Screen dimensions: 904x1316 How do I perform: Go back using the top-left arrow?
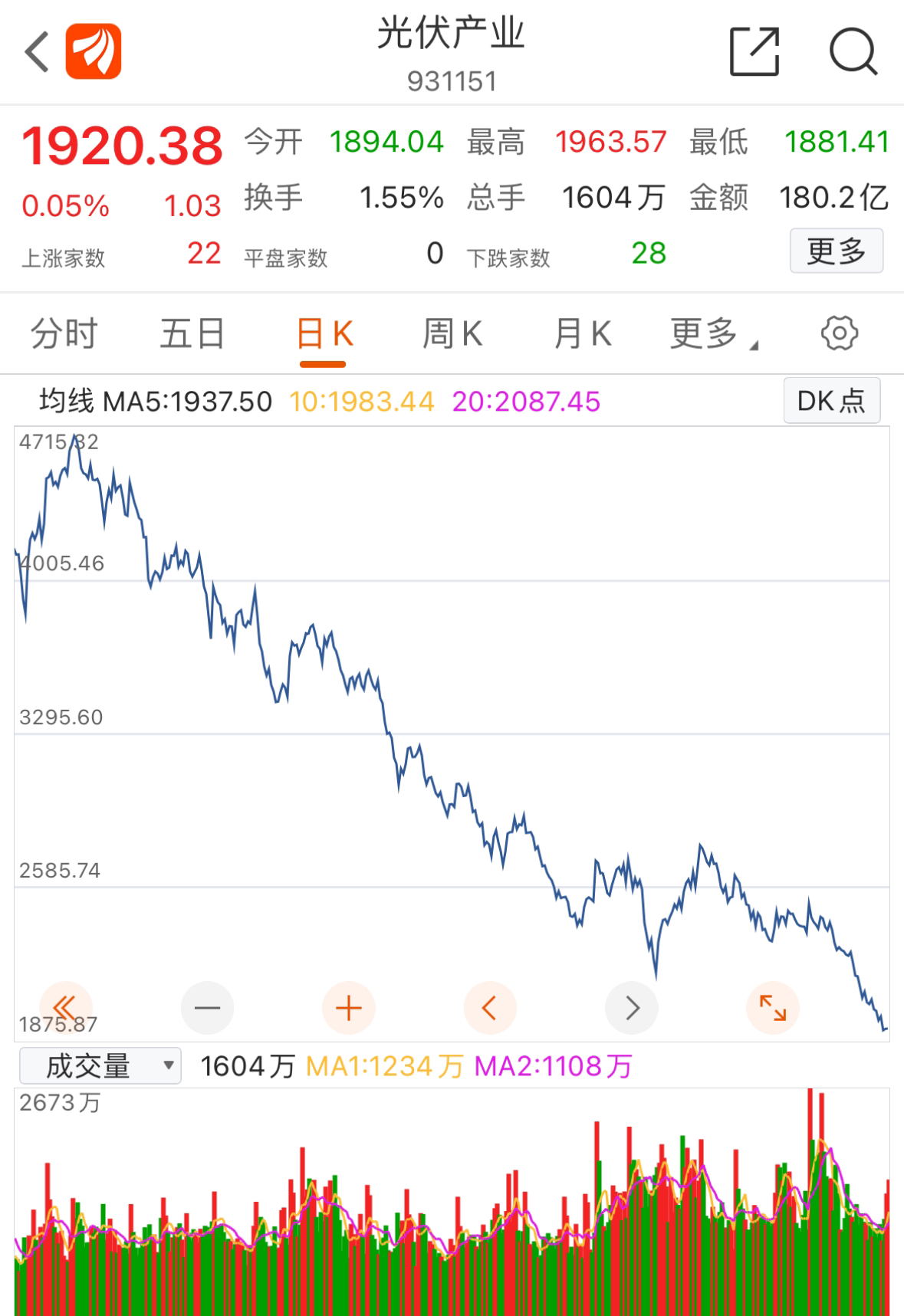tap(37, 52)
